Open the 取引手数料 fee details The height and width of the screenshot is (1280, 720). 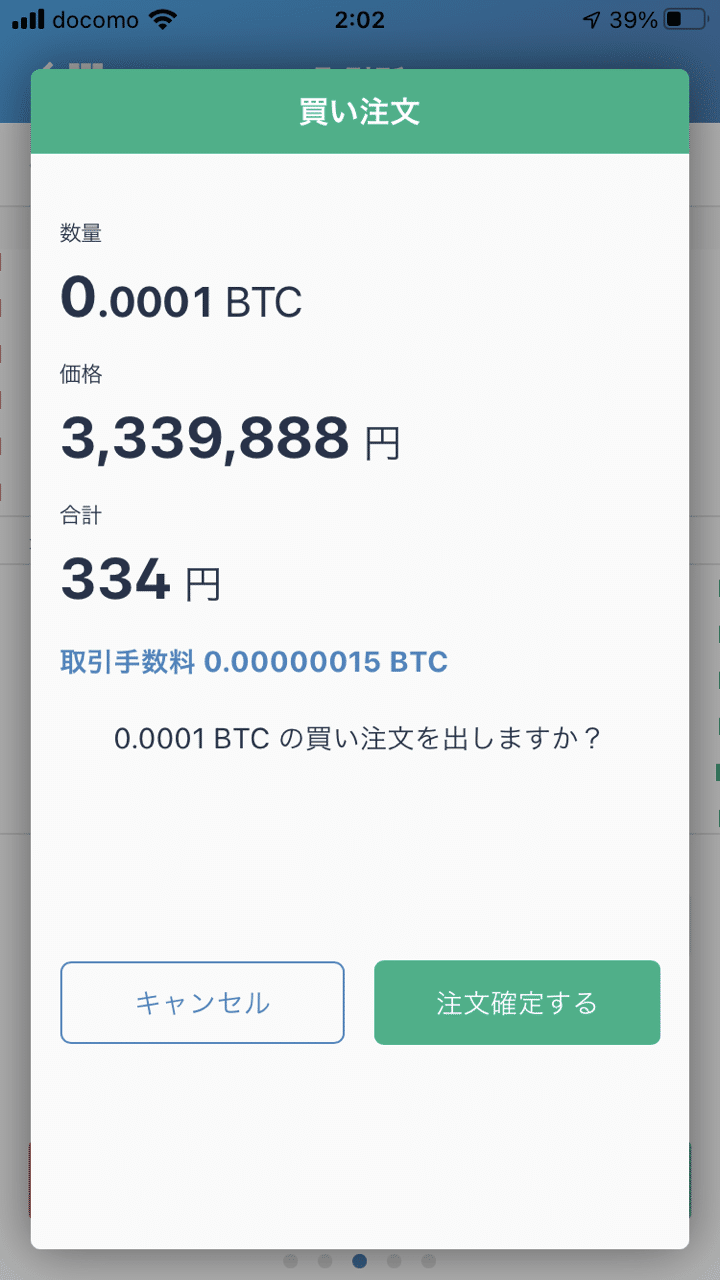coord(128,662)
